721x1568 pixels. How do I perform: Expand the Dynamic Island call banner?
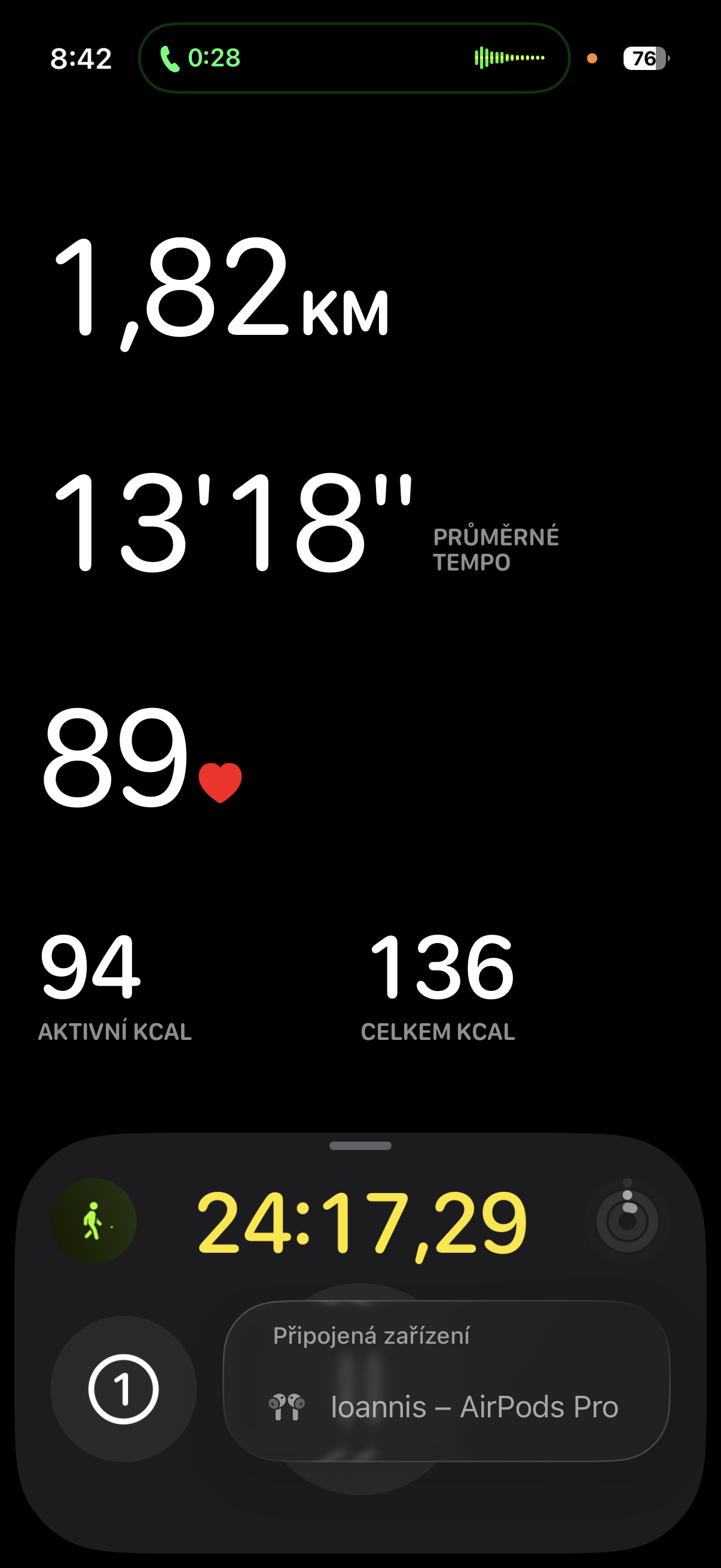[x=353, y=59]
